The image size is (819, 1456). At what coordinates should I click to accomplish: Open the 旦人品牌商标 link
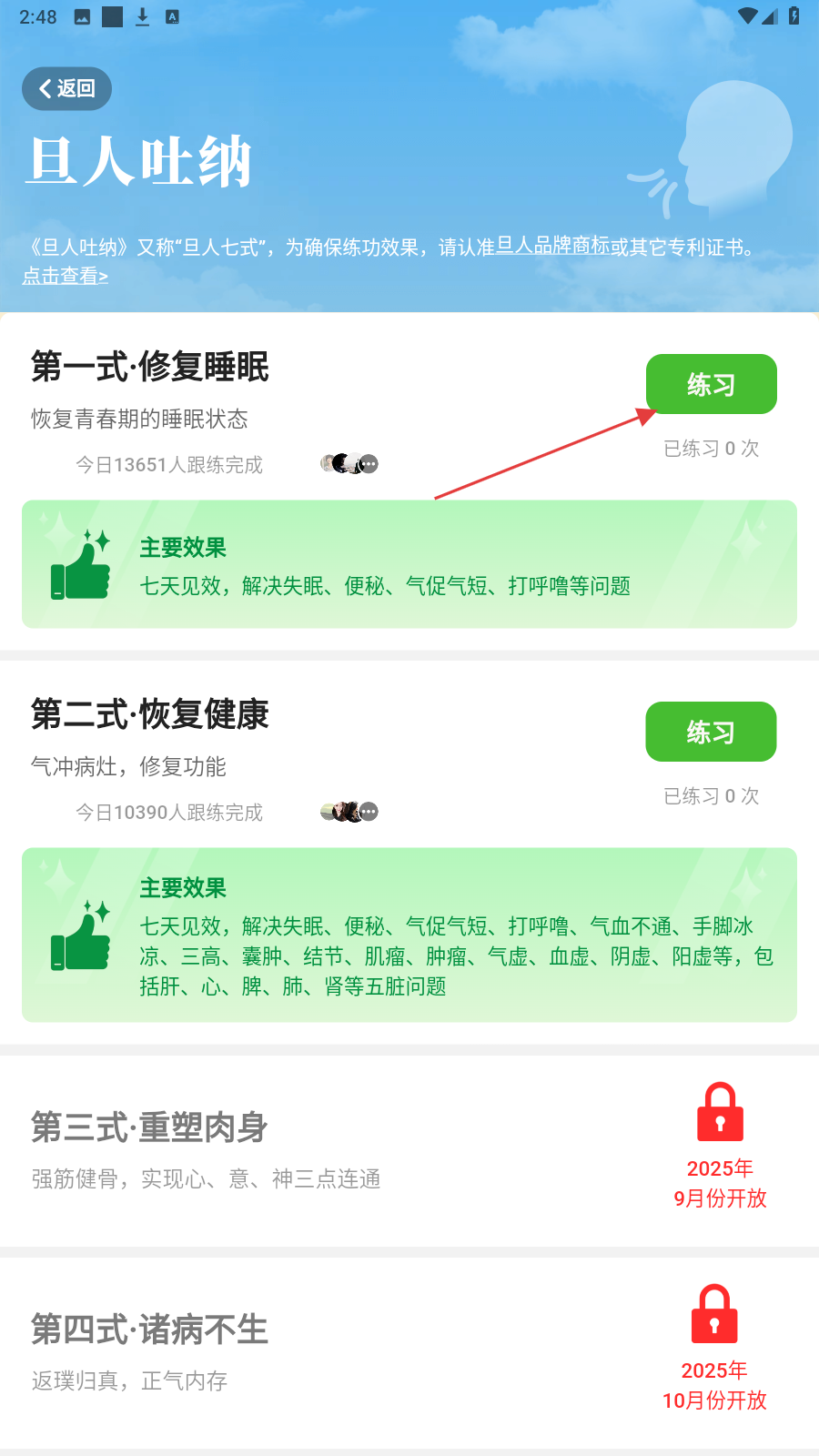(552, 246)
